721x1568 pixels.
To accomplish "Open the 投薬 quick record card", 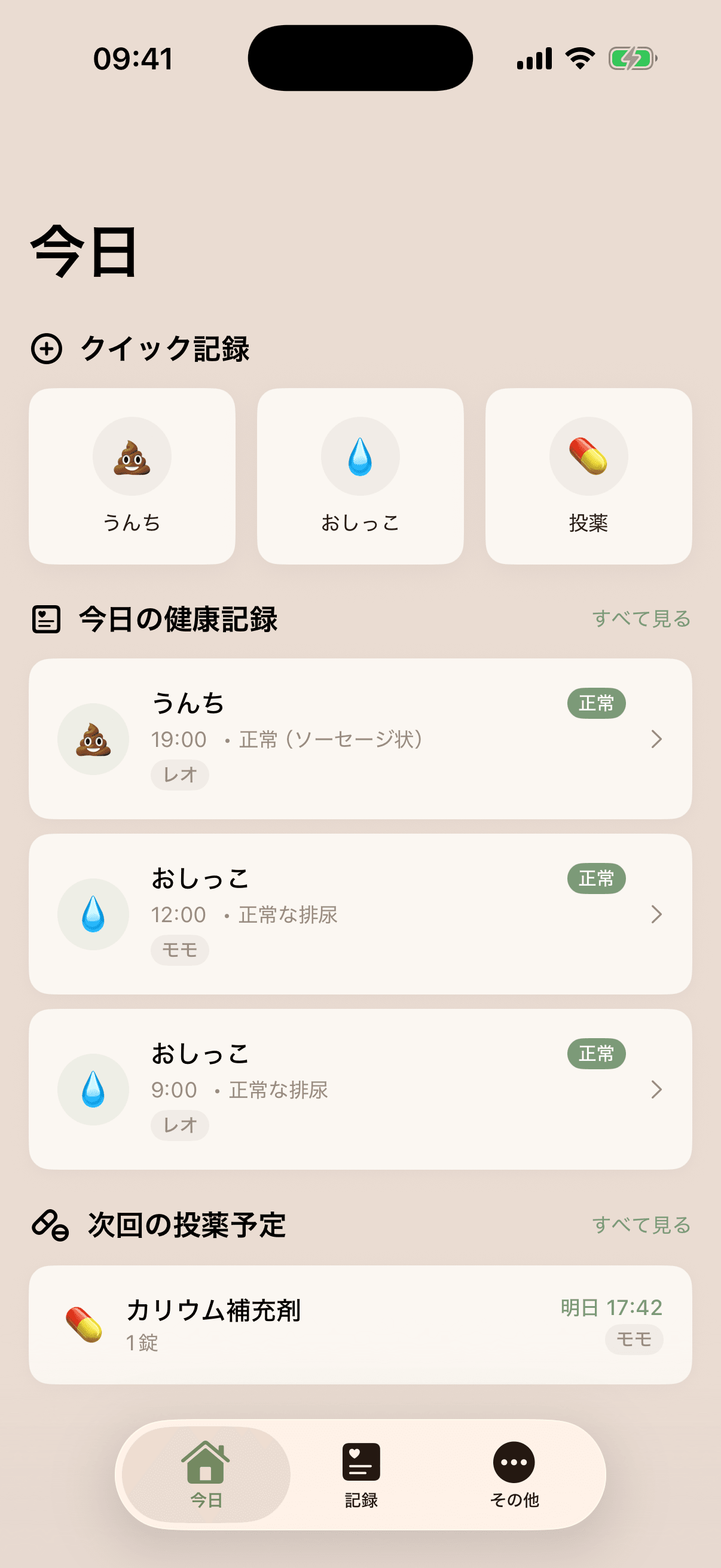I will (588, 476).
